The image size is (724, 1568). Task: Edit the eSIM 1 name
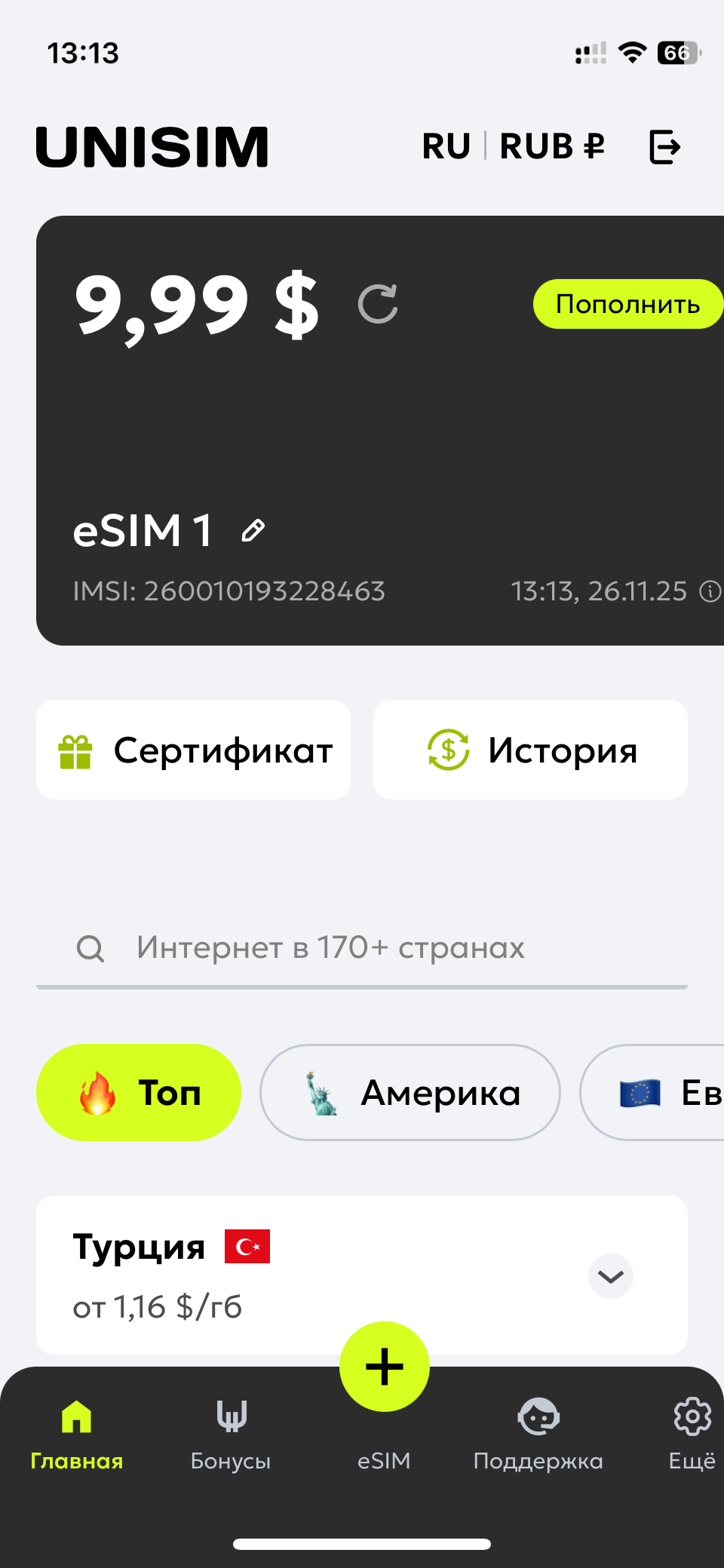point(253,531)
